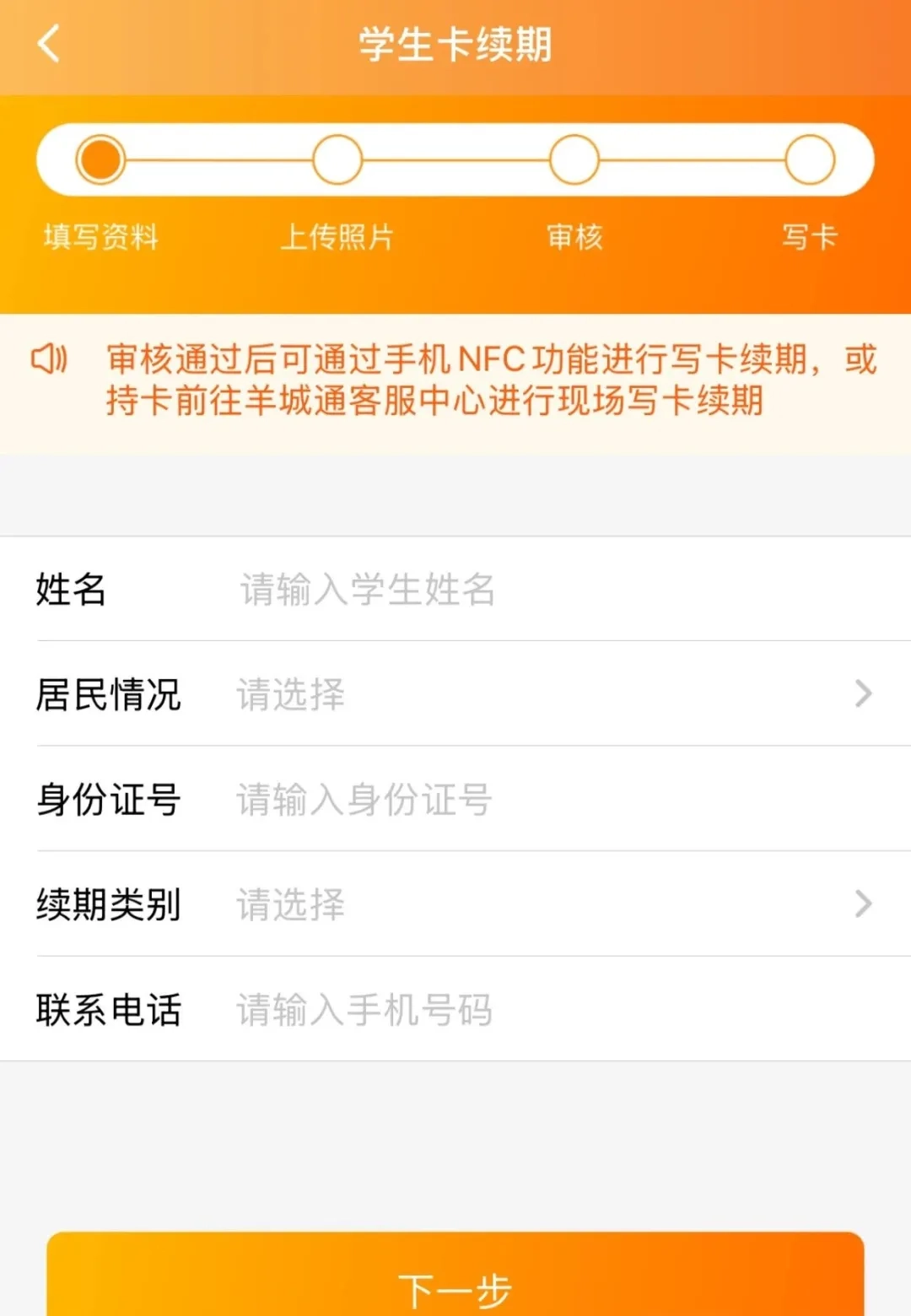Continue with the 下一步 button
This screenshot has width=911, height=1316.
[455, 1274]
